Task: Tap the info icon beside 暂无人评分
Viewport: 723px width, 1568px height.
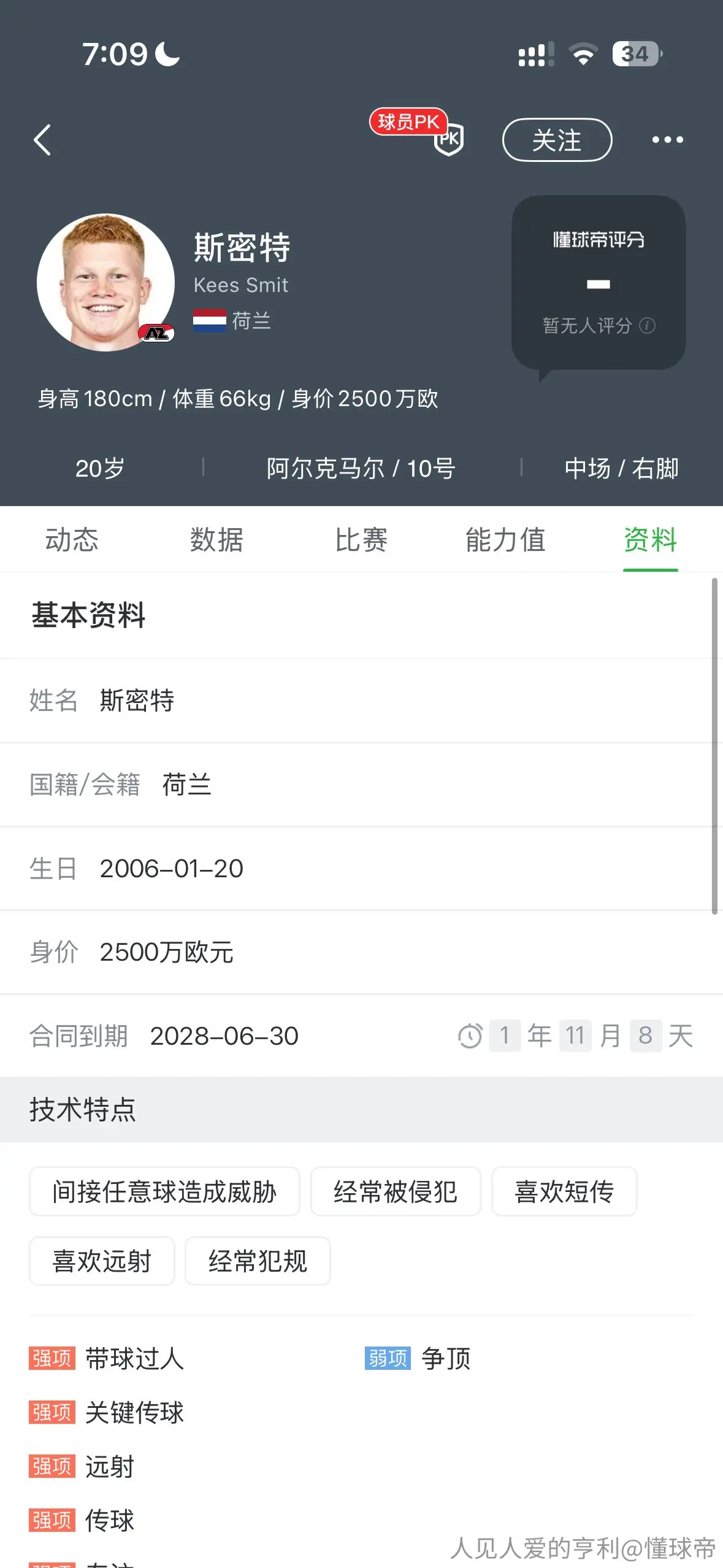Action: [x=648, y=325]
